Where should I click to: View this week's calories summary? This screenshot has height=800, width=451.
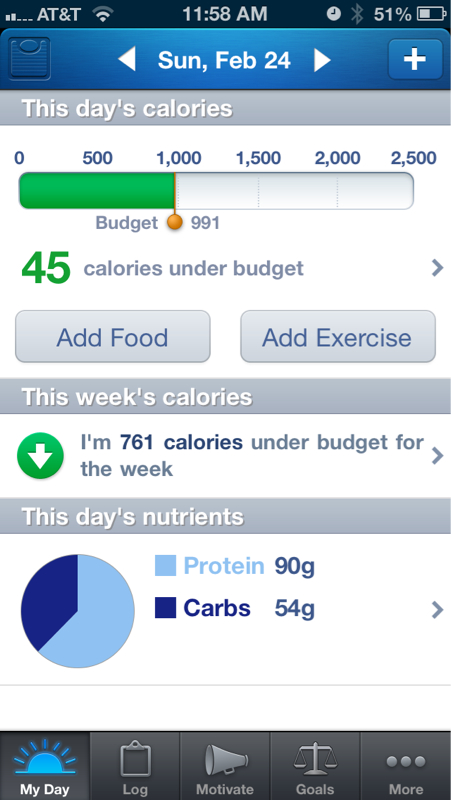226,456
